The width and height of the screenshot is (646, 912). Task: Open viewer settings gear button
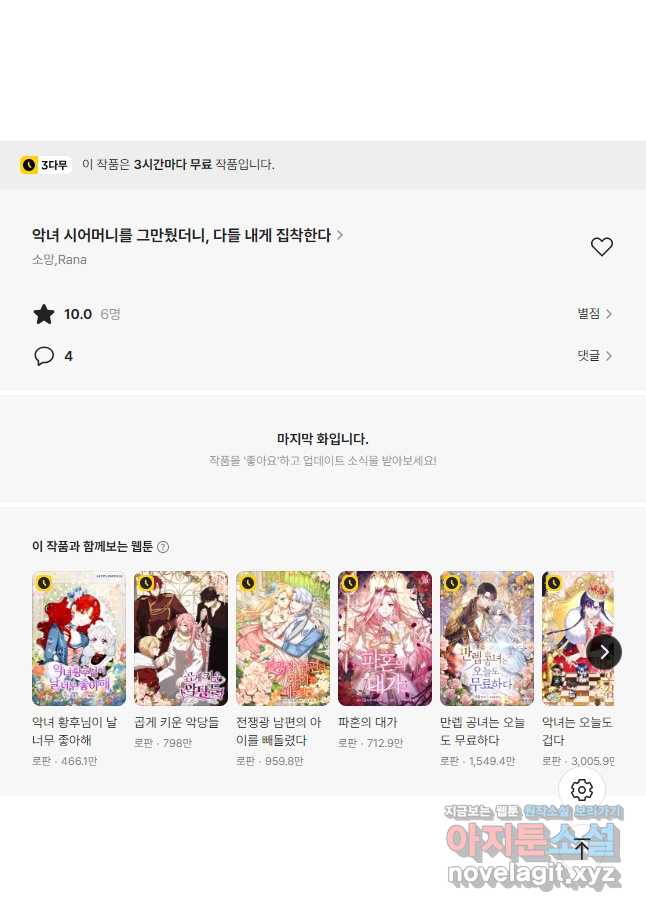pos(582,790)
